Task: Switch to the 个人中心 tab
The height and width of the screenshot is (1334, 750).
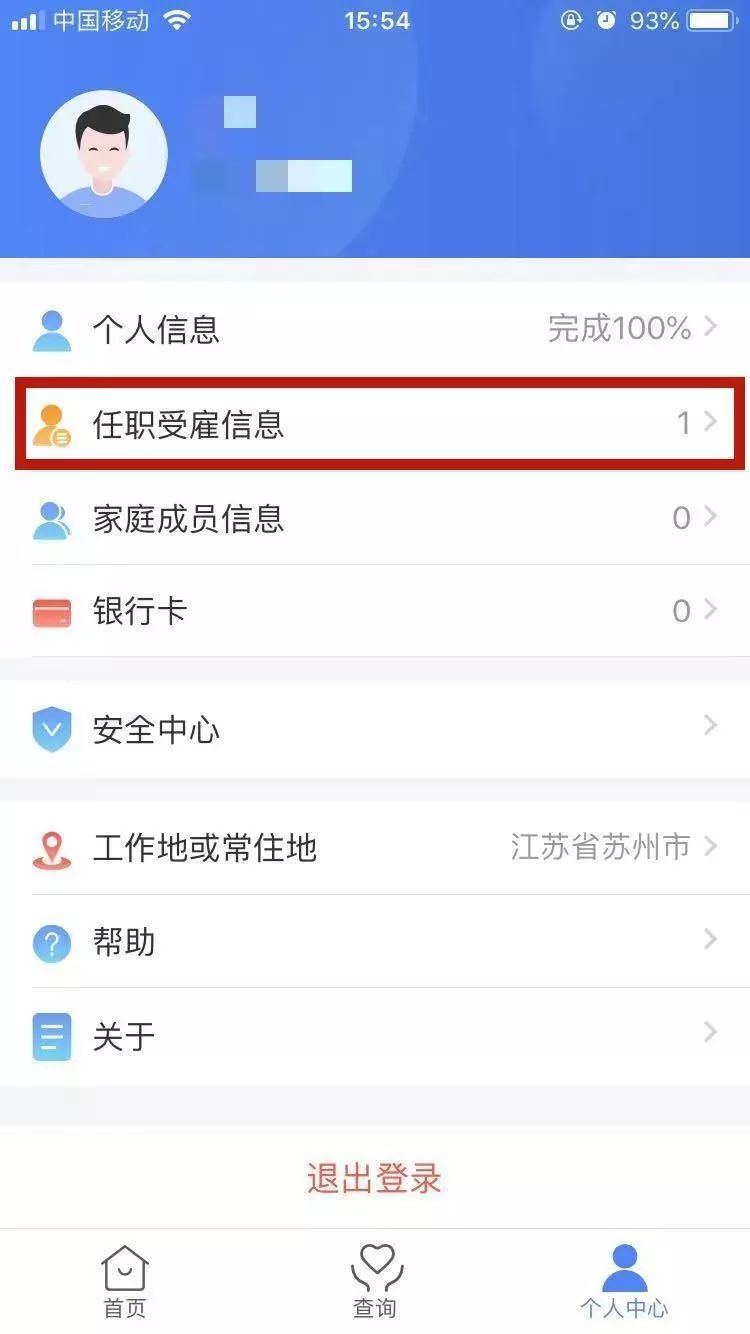Action: click(627, 1280)
